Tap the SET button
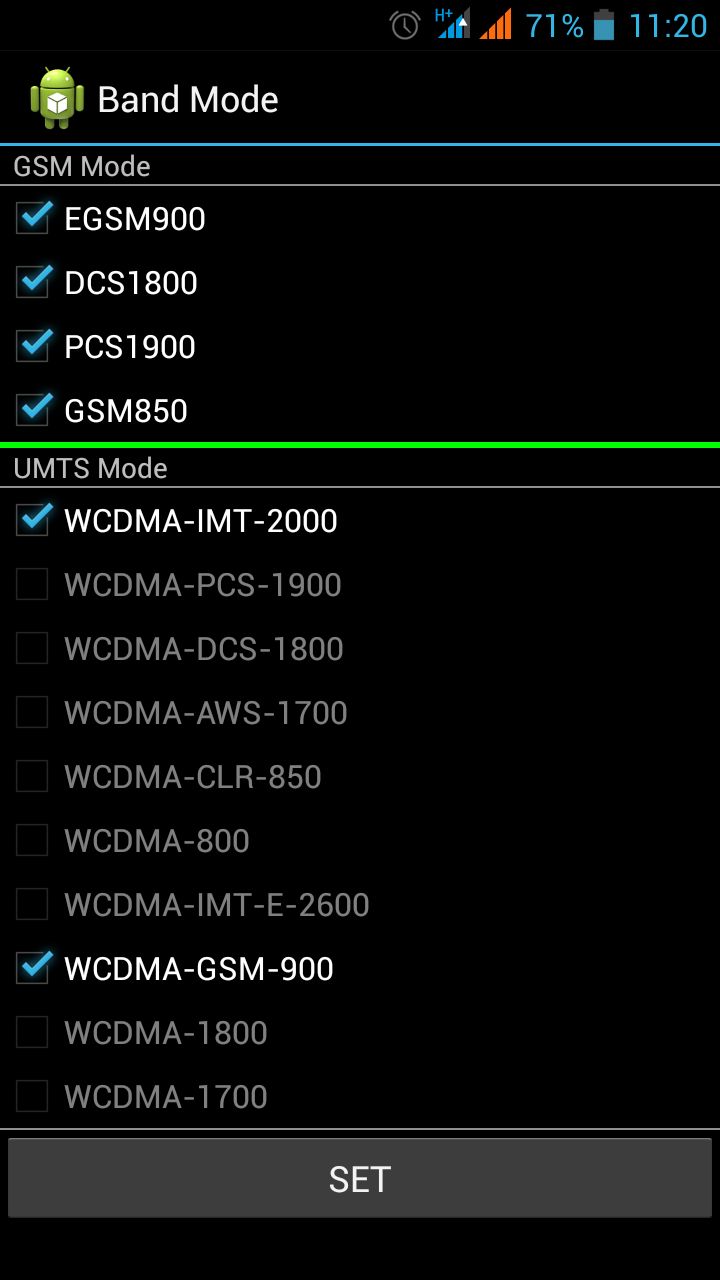The image size is (720, 1280). click(360, 1179)
